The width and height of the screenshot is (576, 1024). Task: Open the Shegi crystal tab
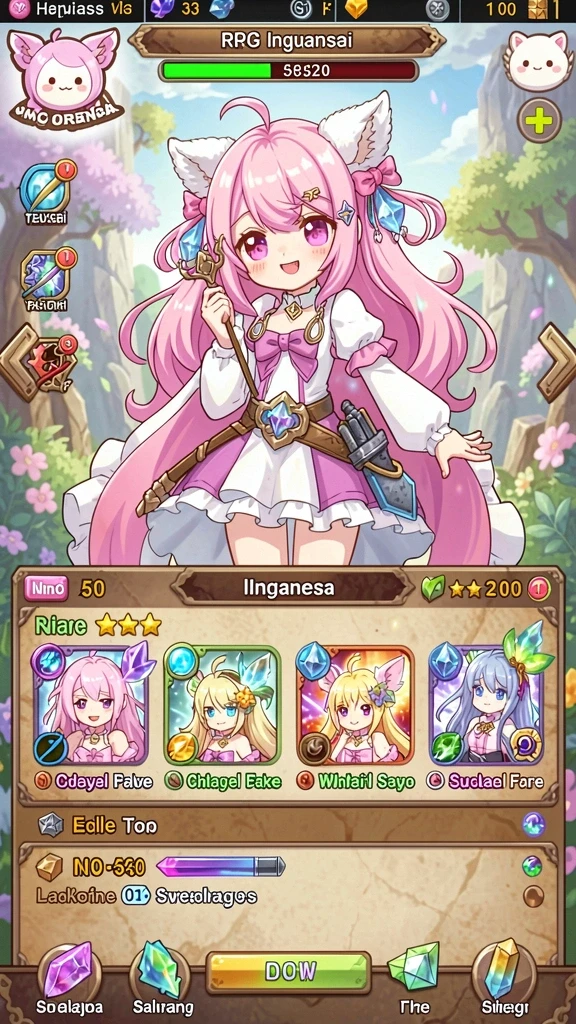[x=504, y=980]
